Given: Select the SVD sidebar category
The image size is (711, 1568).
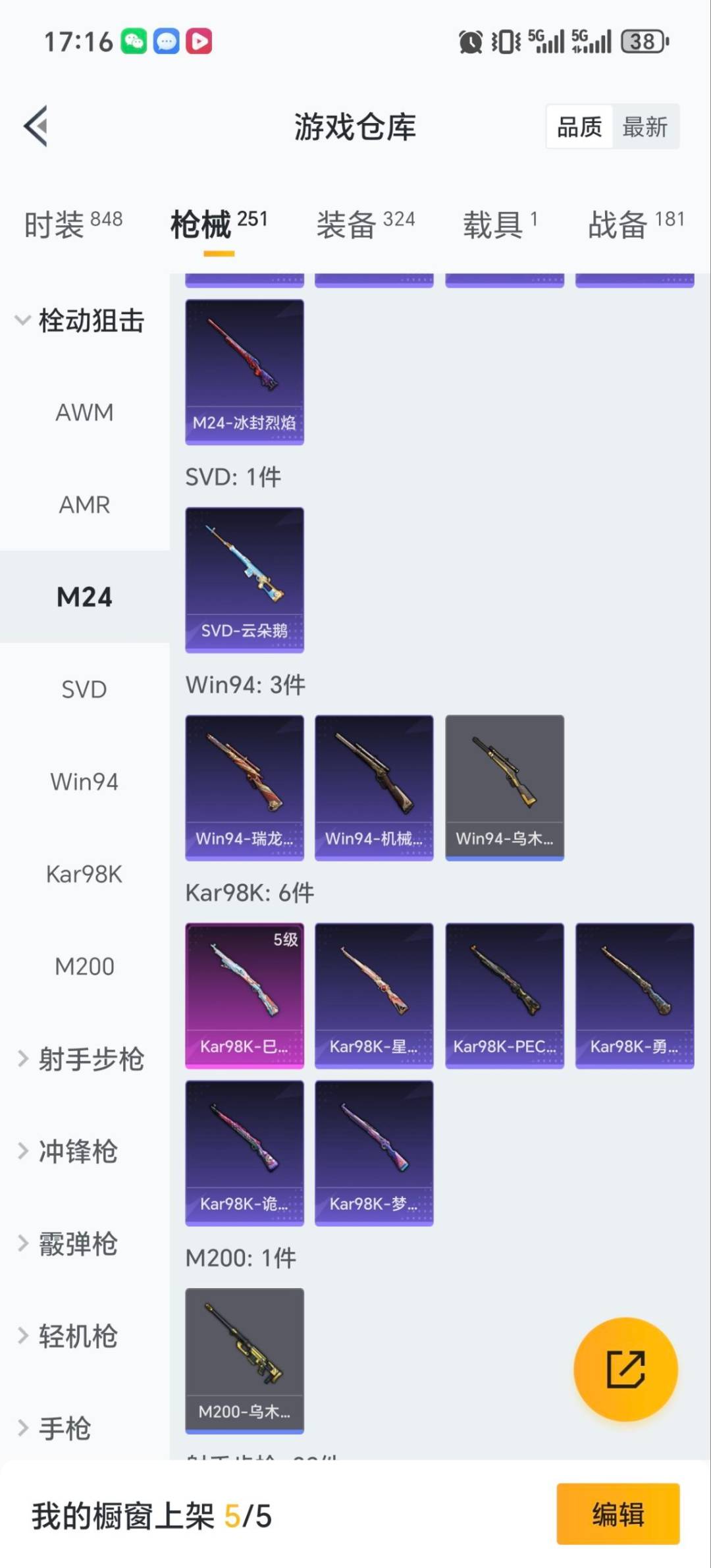Looking at the screenshot, I should pyautogui.click(x=84, y=689).
